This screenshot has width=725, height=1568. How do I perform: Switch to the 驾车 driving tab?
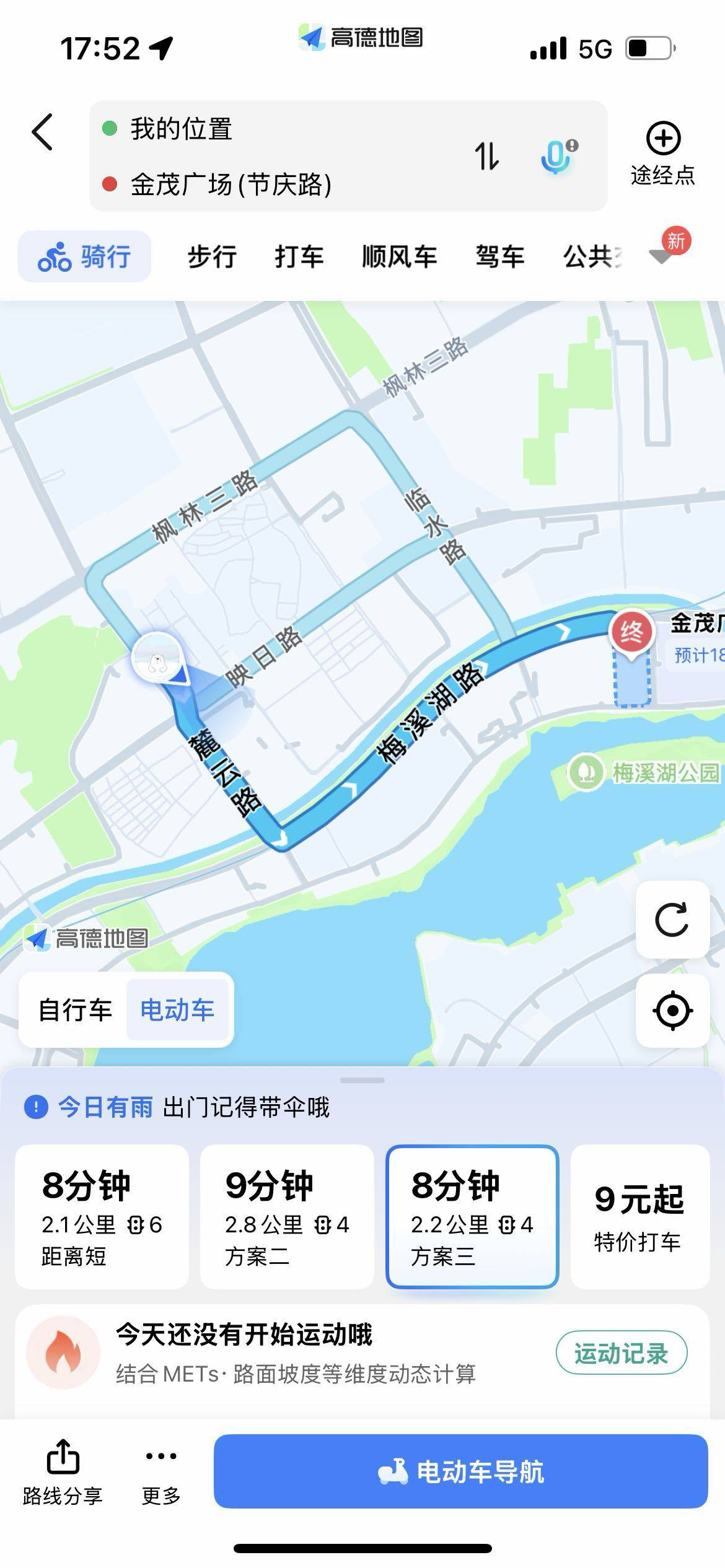pyautogui.click(x=500, y=256)
